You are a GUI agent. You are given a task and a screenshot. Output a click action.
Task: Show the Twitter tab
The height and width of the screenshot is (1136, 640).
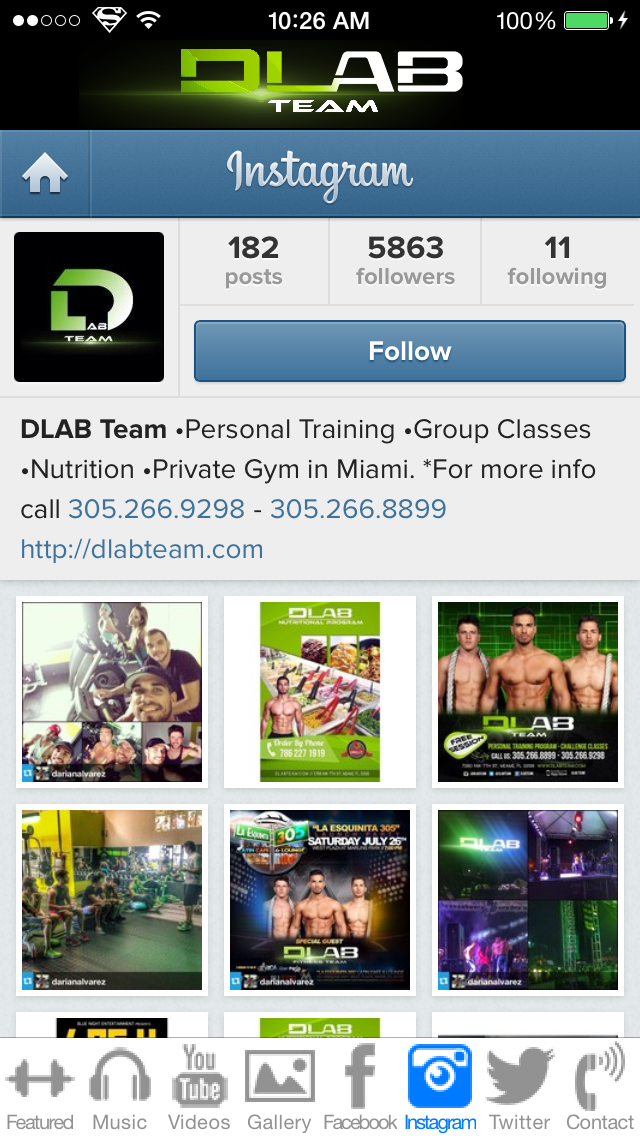(520, 1088)
